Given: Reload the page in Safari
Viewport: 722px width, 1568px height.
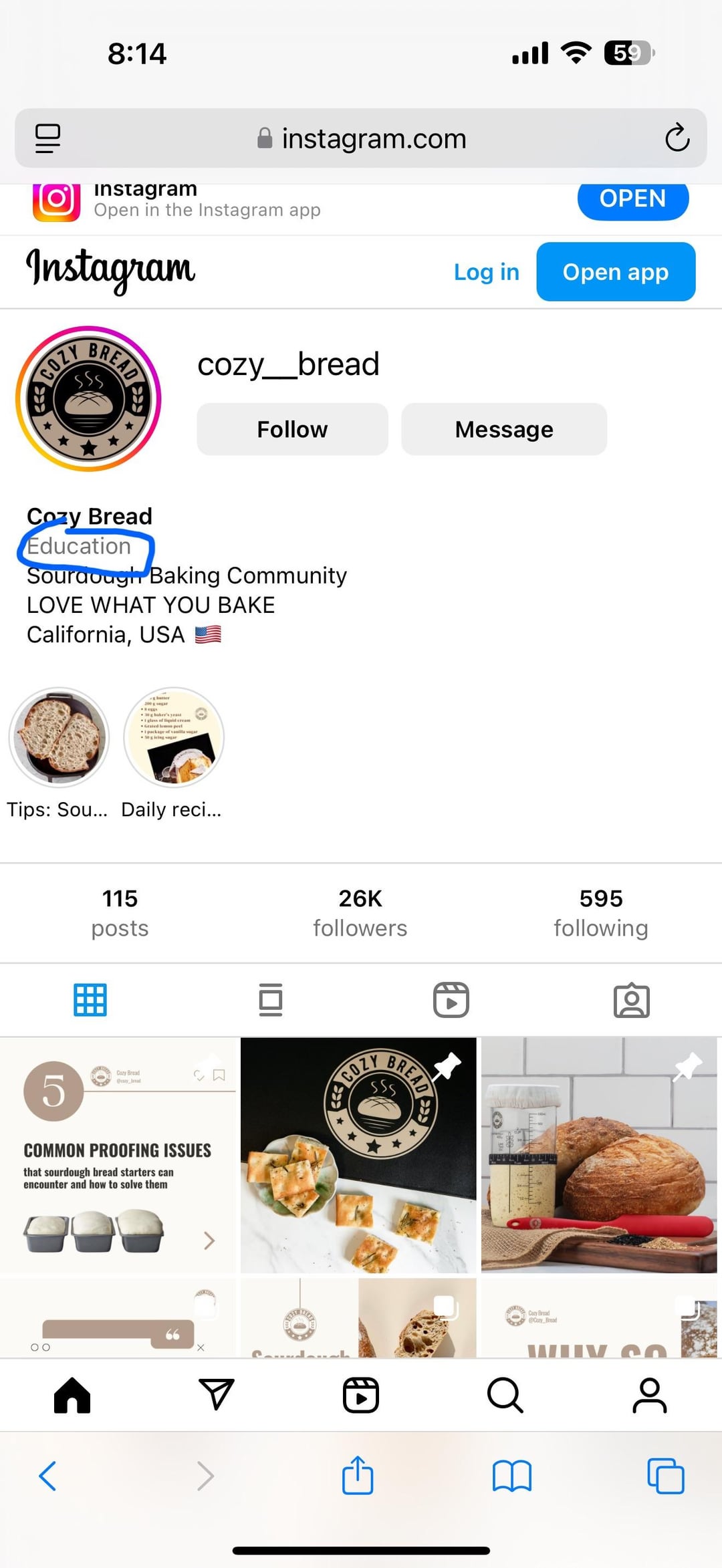Looking at the screenshot, I should [x=677, y=138].
